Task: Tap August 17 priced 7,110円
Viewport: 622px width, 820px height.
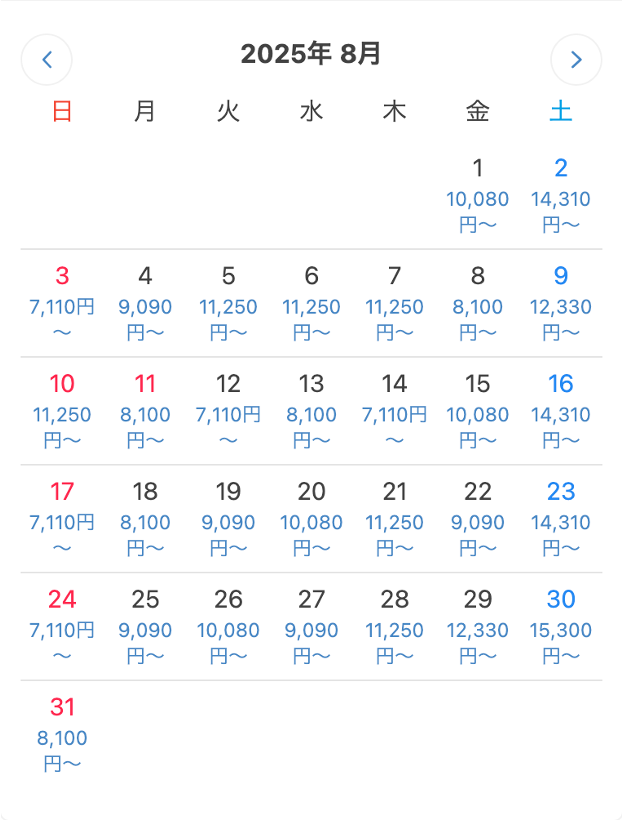Action: point(62,519)
